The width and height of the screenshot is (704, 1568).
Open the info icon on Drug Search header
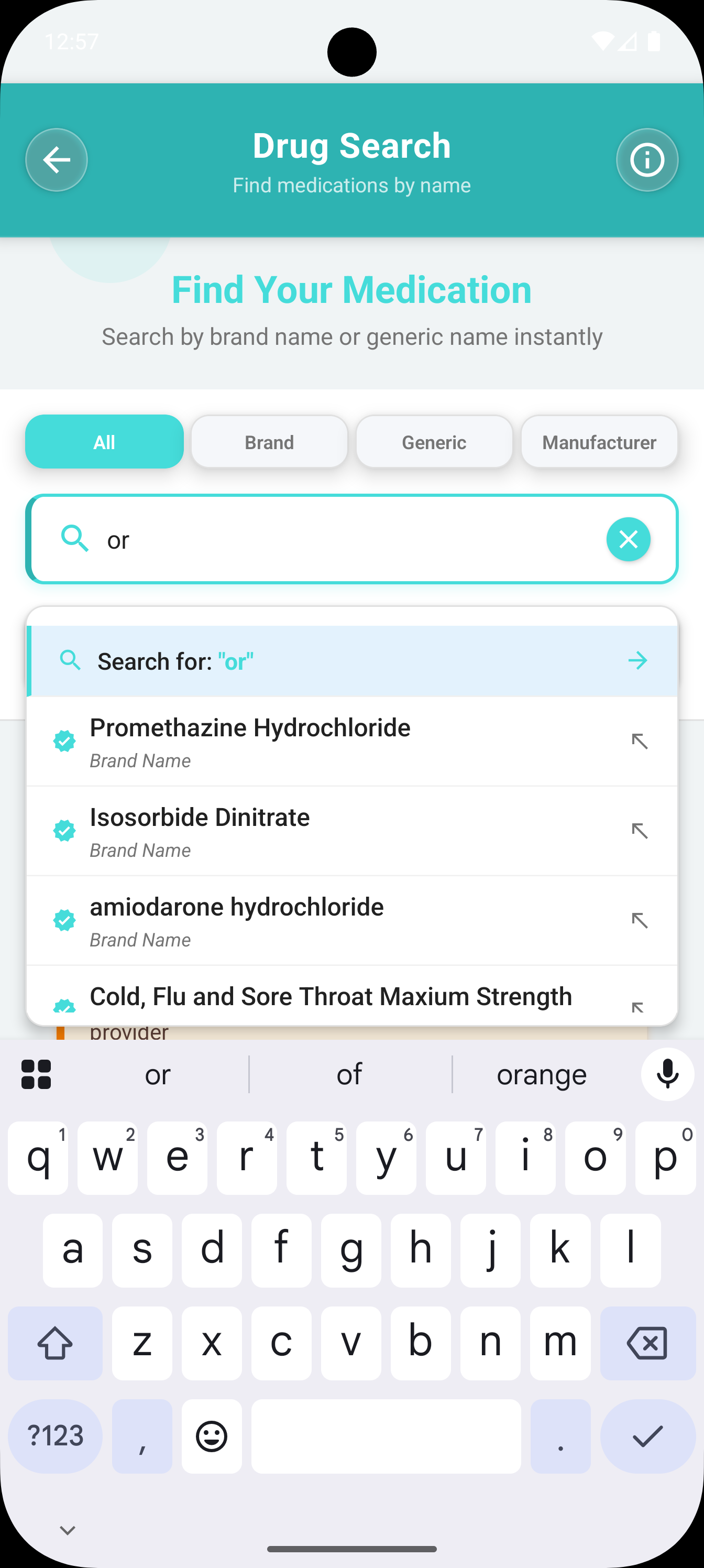pyautogui.click(x=647, y=159)
